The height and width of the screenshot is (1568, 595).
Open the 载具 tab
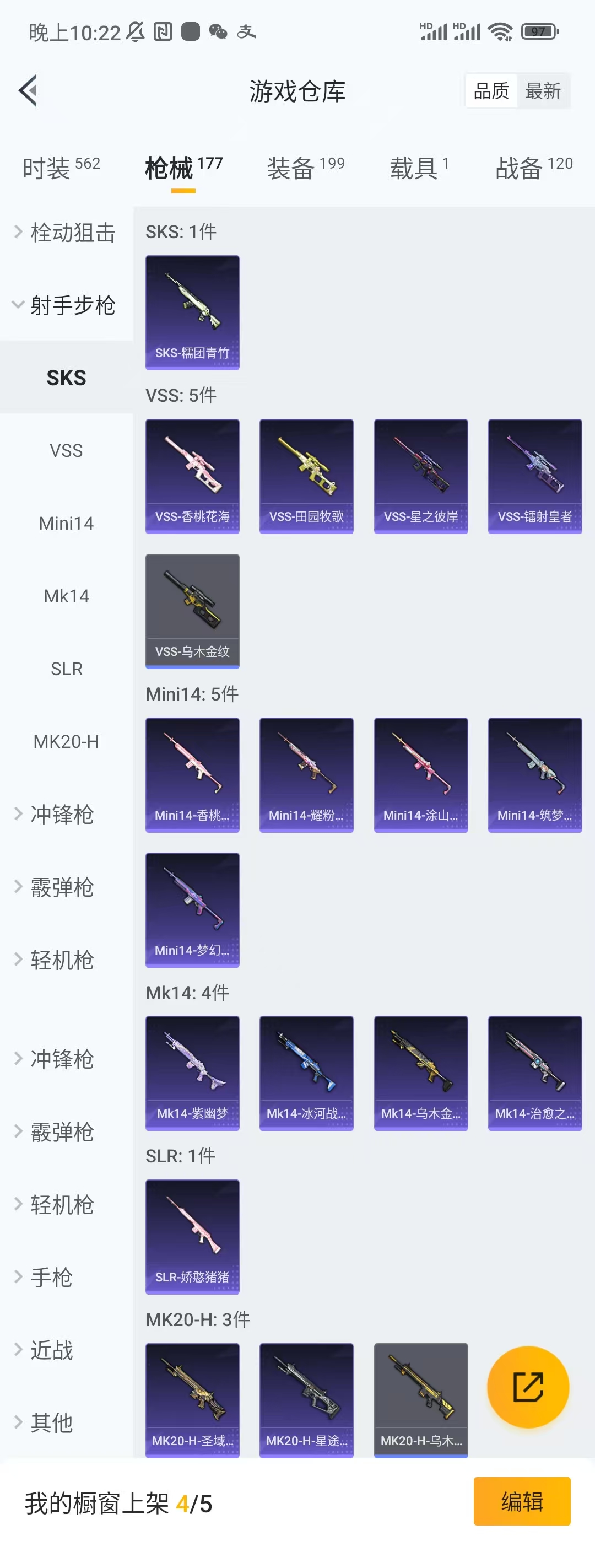tap(419, 168)
